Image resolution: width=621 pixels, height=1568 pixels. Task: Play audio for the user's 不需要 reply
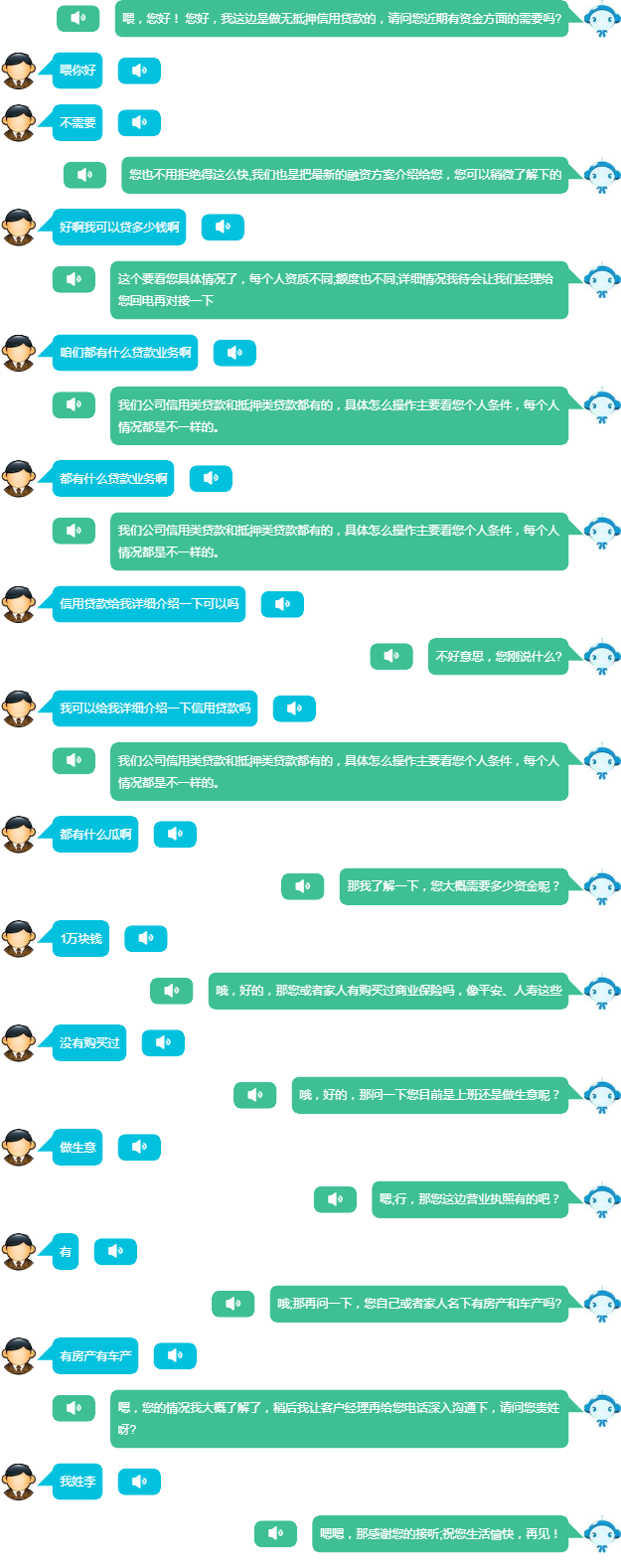pyautogui.click(x=139, y=122)
